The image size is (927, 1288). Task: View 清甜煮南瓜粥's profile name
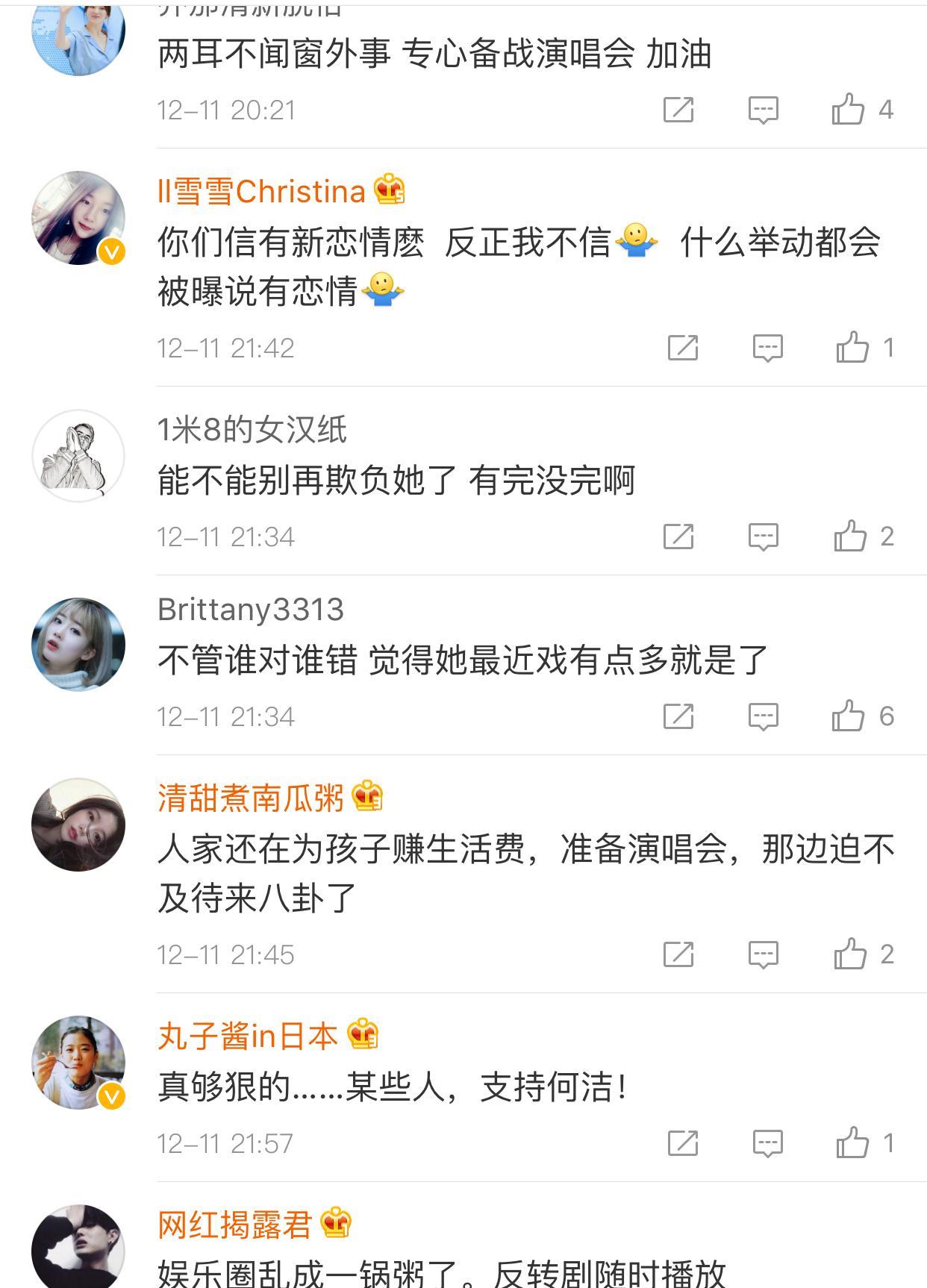251,798
